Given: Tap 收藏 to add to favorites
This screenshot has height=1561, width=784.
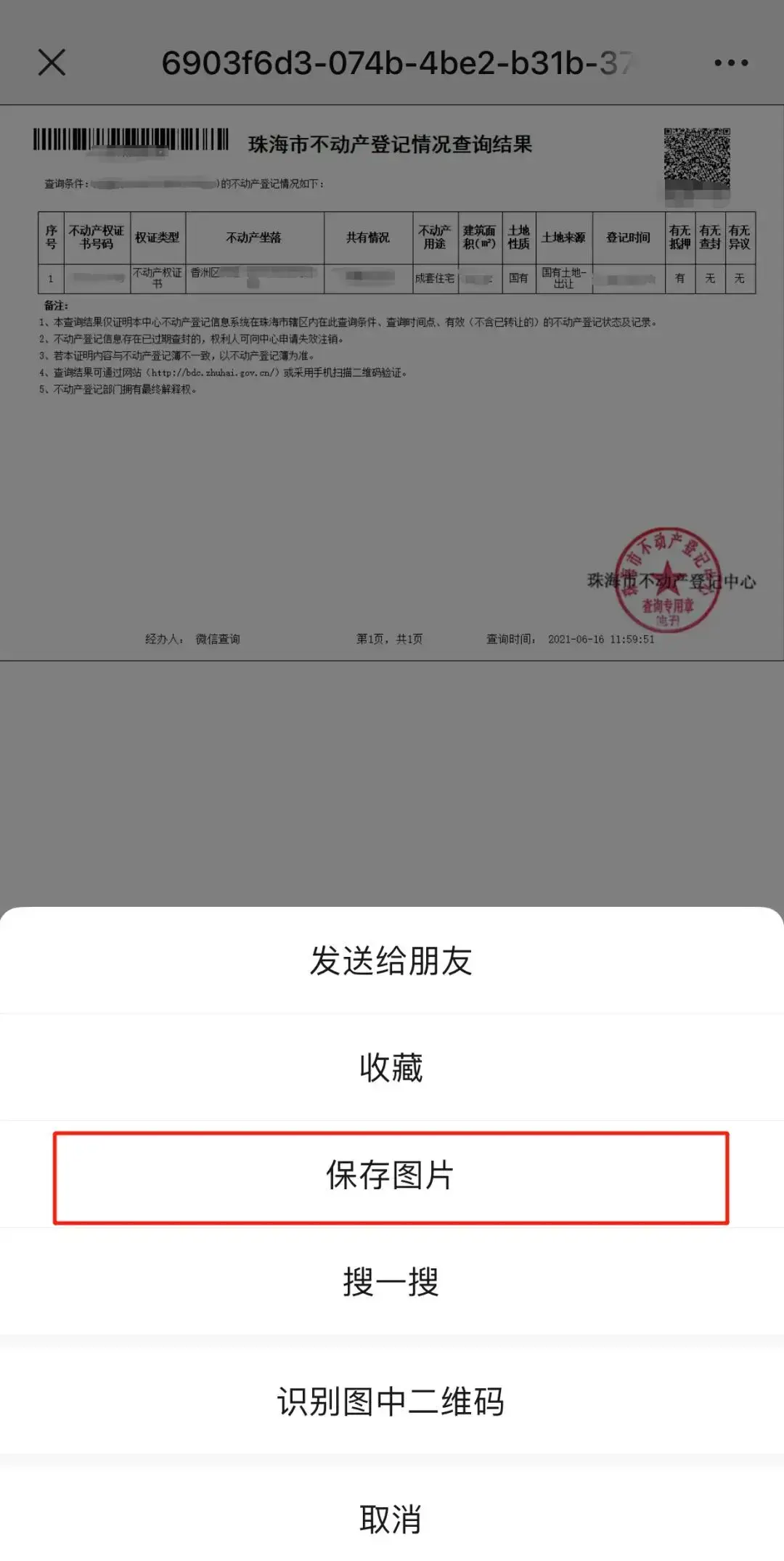Looking at the screenshot, I should pos(392,1067).
